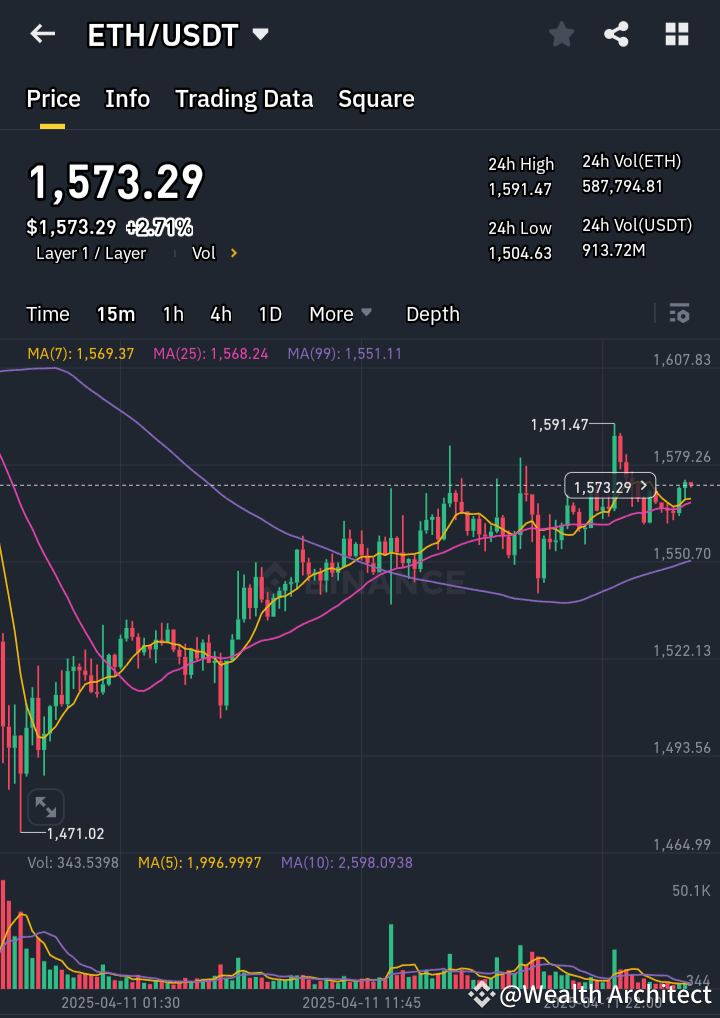This screenshot has width=720, height=1018.
Task: Toggle the 1h candlestick interval
Action: [172, 313]
